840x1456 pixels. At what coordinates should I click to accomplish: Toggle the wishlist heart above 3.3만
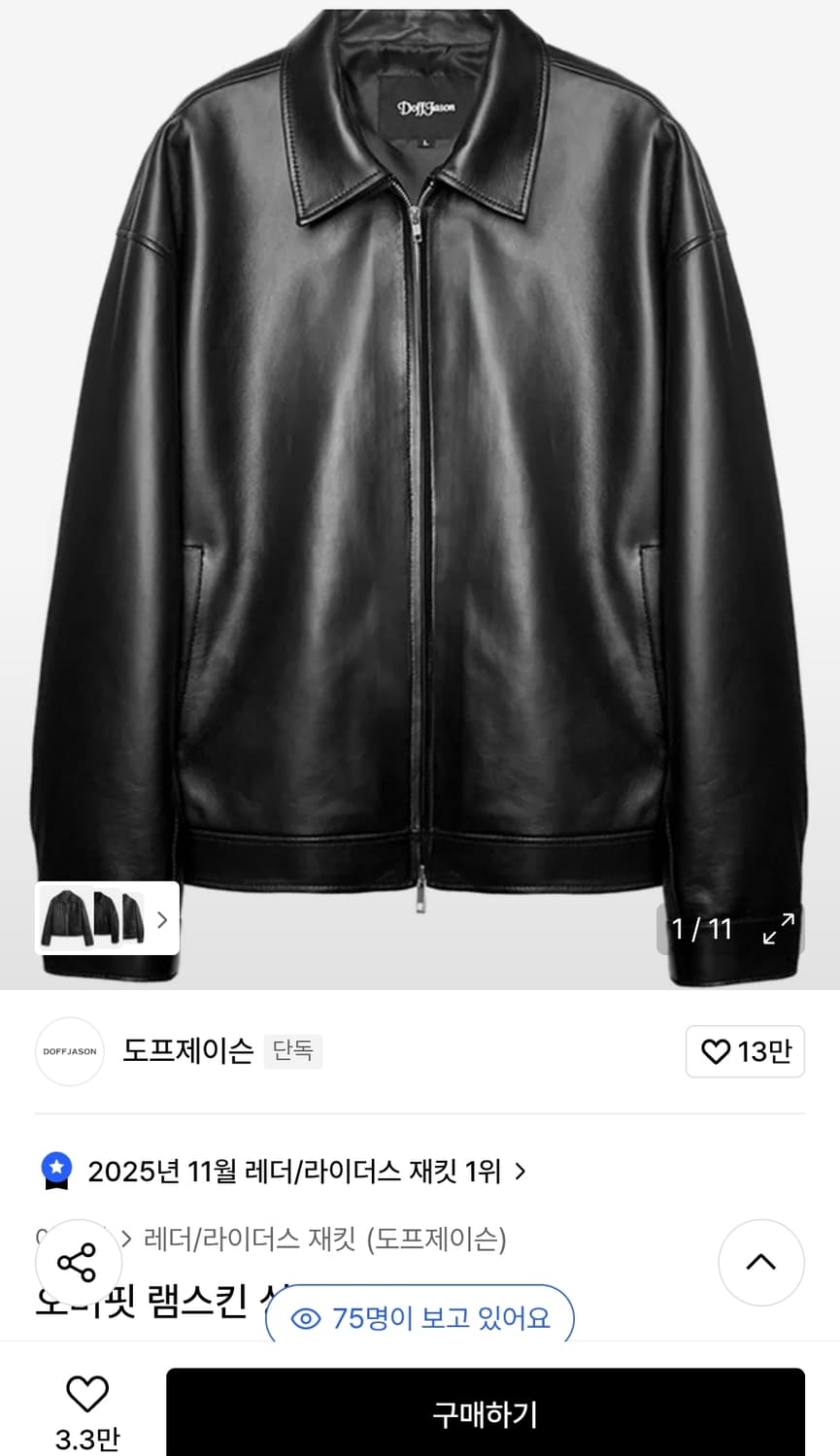88,1393
